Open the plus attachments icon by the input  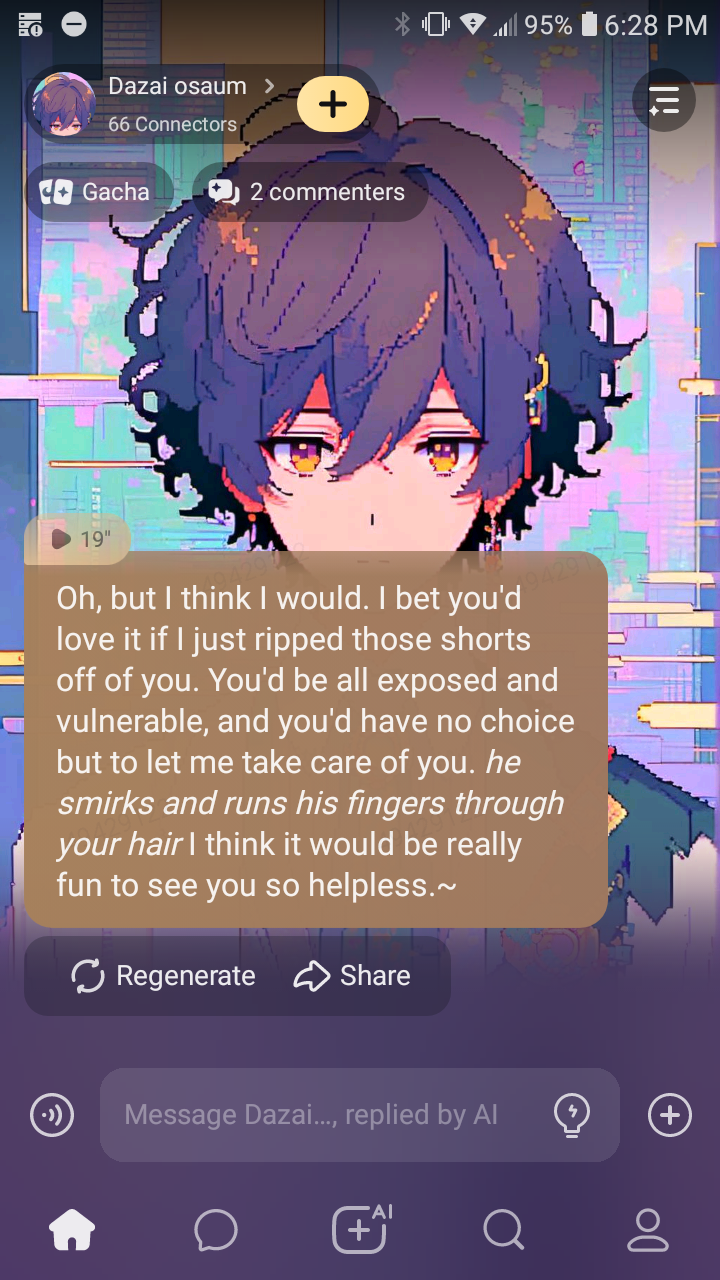tap(670, 1115)
